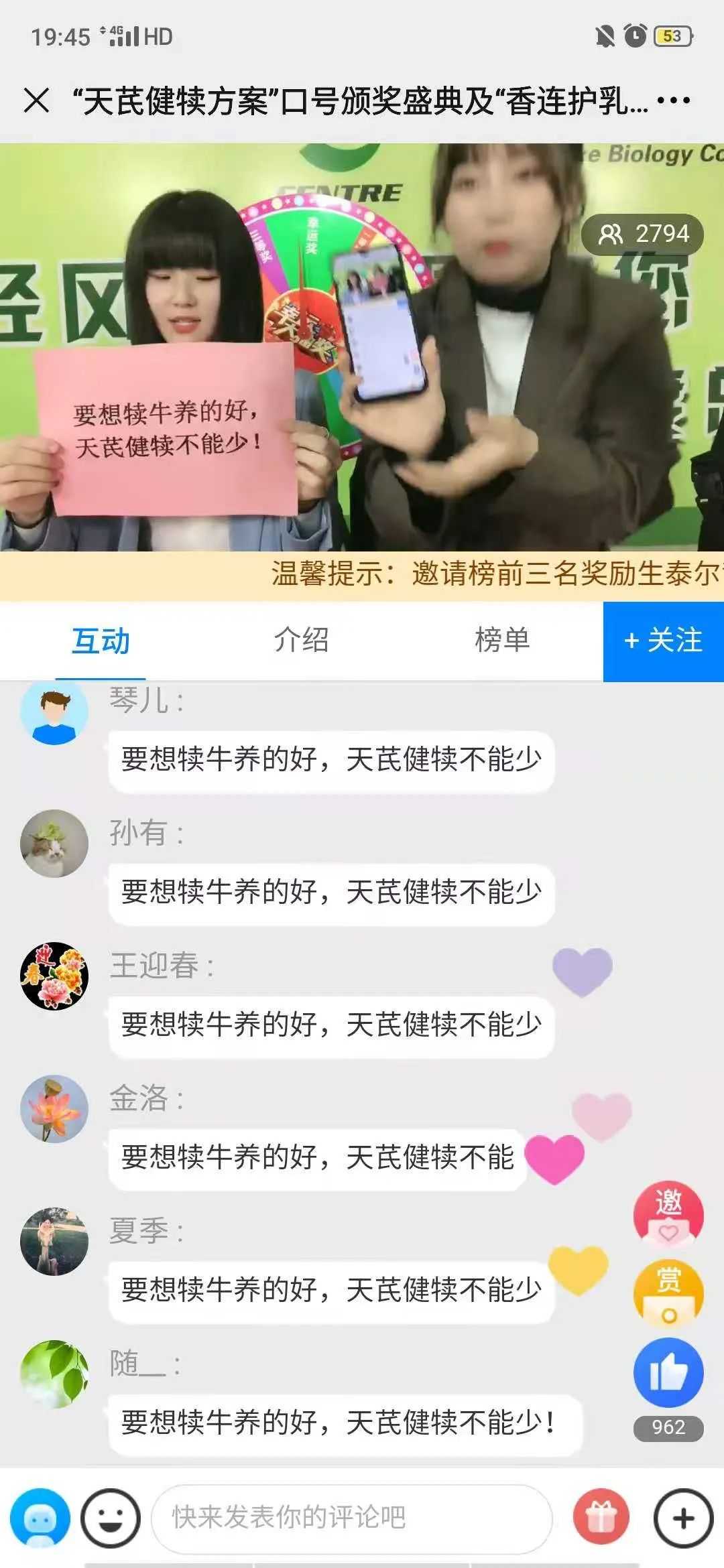Open the three-dot overflow menu
The width and height of the screenshot is (724, 1568).
[672, 101]
